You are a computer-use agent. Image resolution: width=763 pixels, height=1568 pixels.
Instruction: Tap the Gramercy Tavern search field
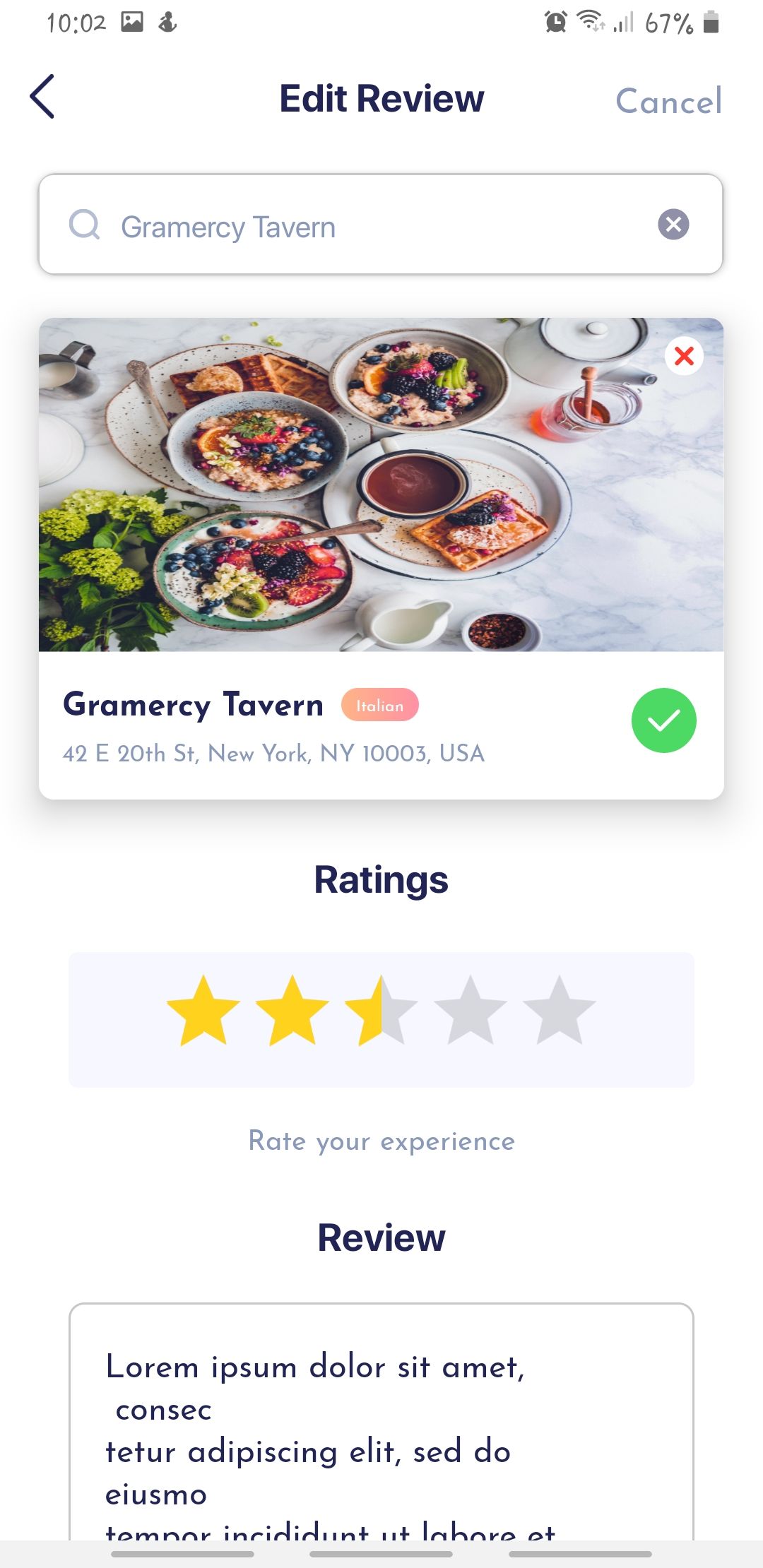(x=381, y=225)
